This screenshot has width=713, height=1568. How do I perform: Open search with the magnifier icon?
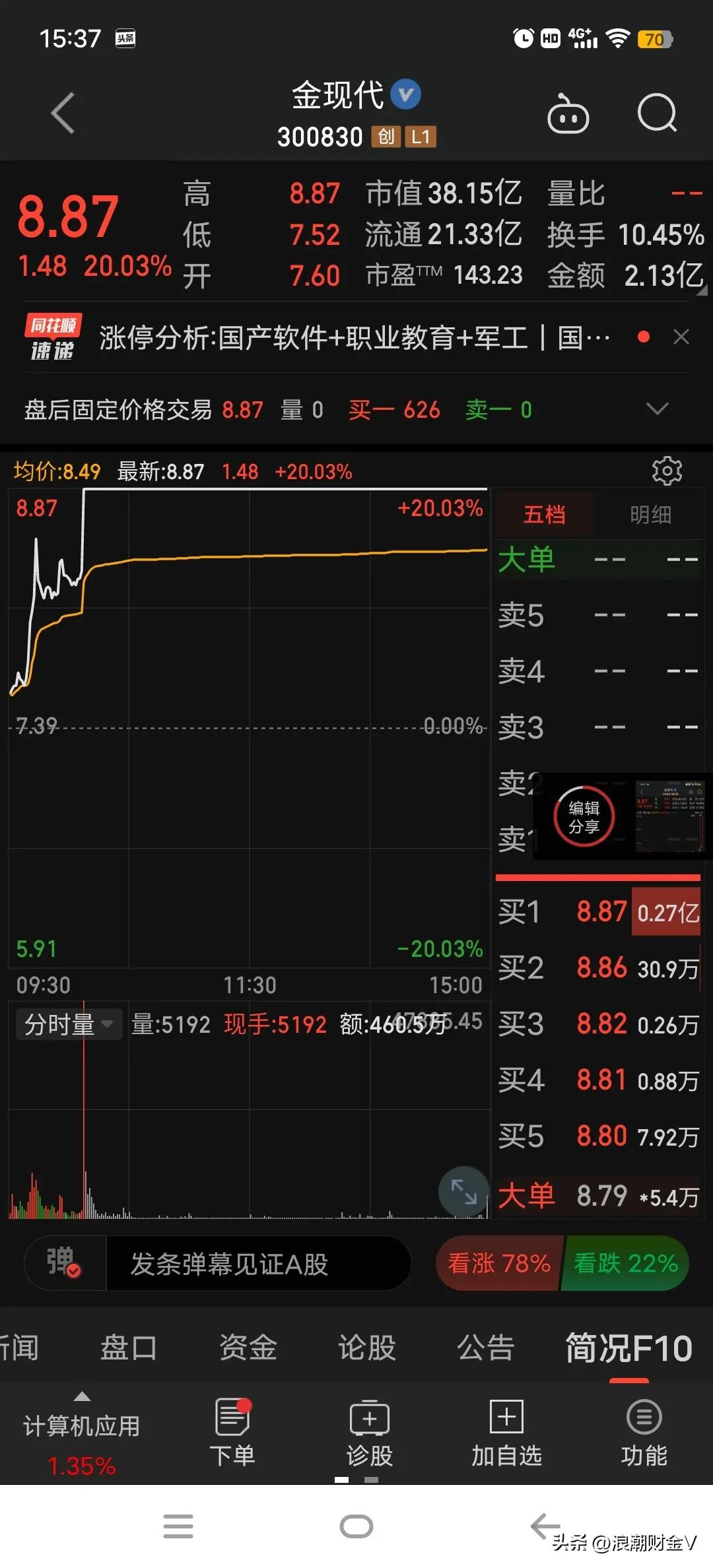pyautogui.click(x=656, y=114)
